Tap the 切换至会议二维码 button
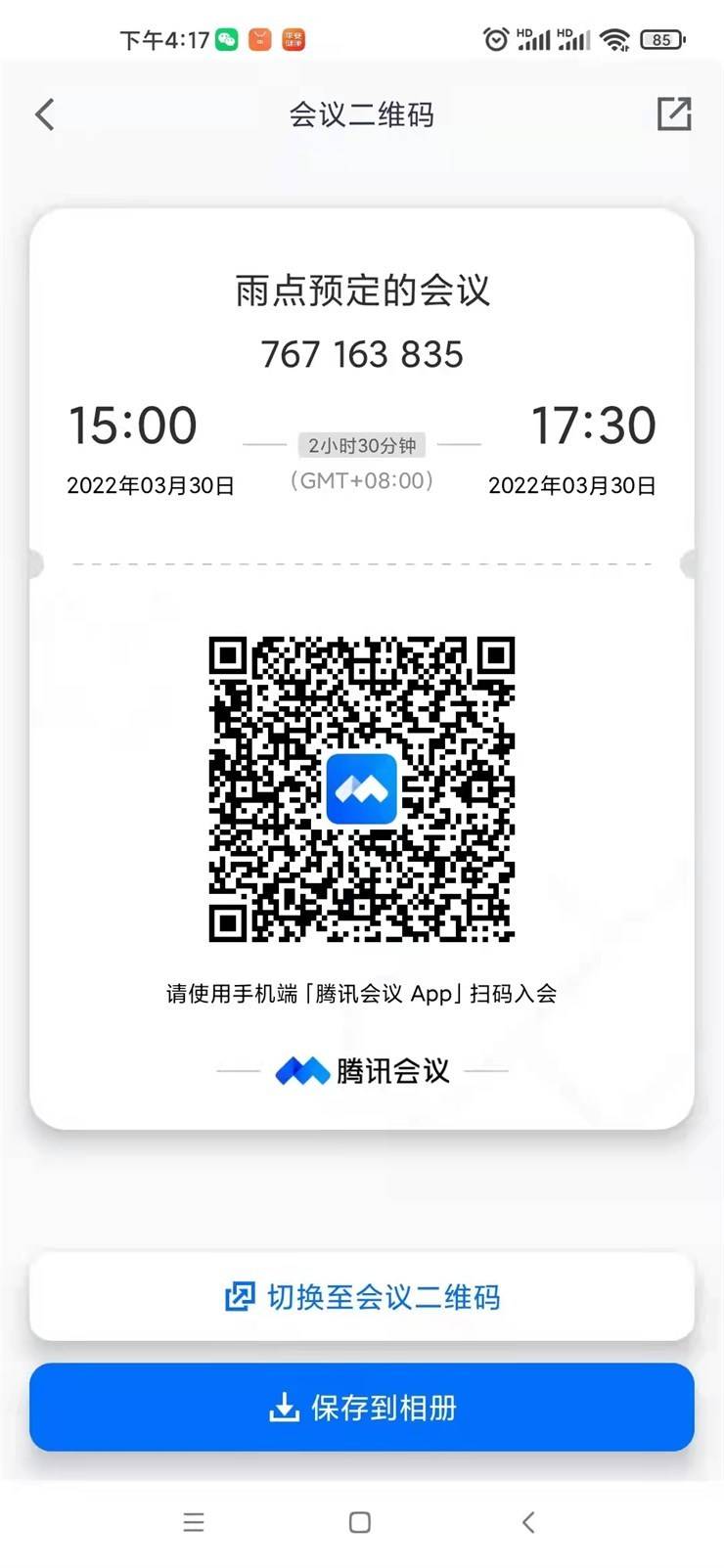The width and height of the screenshot is (724, 1568). (x=362, y=1297)
